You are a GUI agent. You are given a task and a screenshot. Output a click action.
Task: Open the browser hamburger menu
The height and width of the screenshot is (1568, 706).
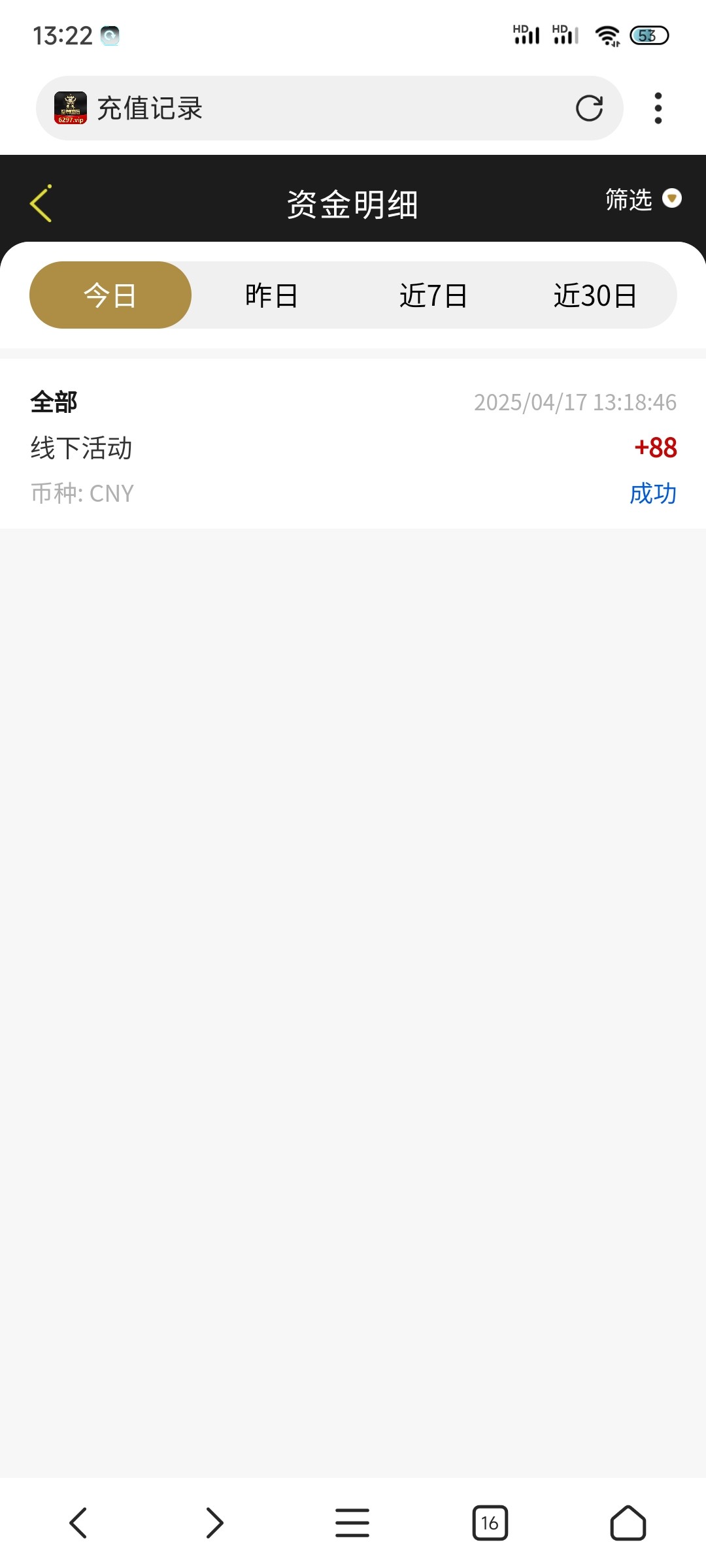coord(352,1523)
